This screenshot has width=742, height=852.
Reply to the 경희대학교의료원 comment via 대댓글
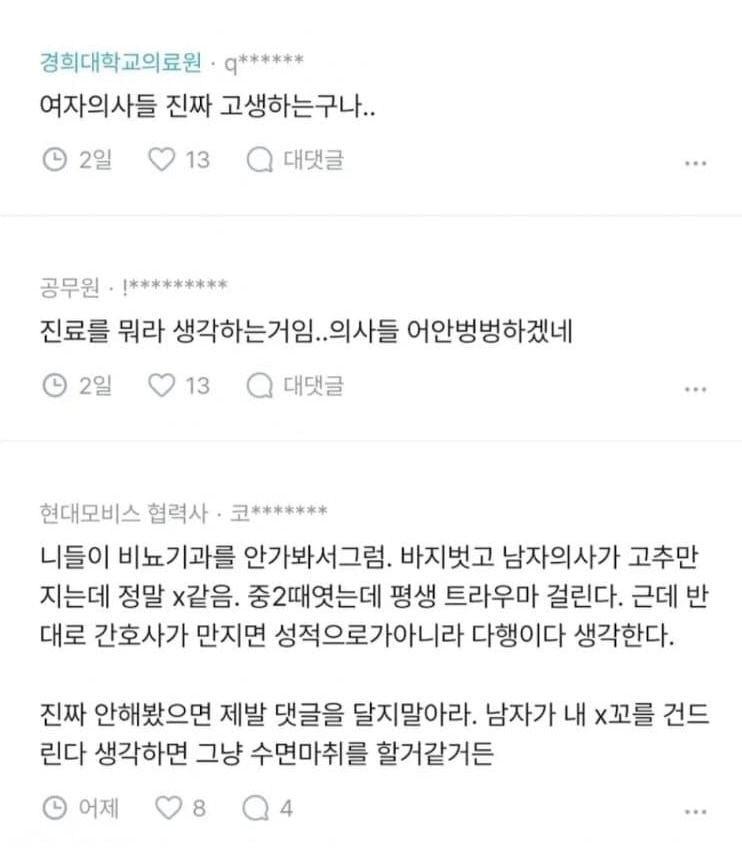pos(296,160)
